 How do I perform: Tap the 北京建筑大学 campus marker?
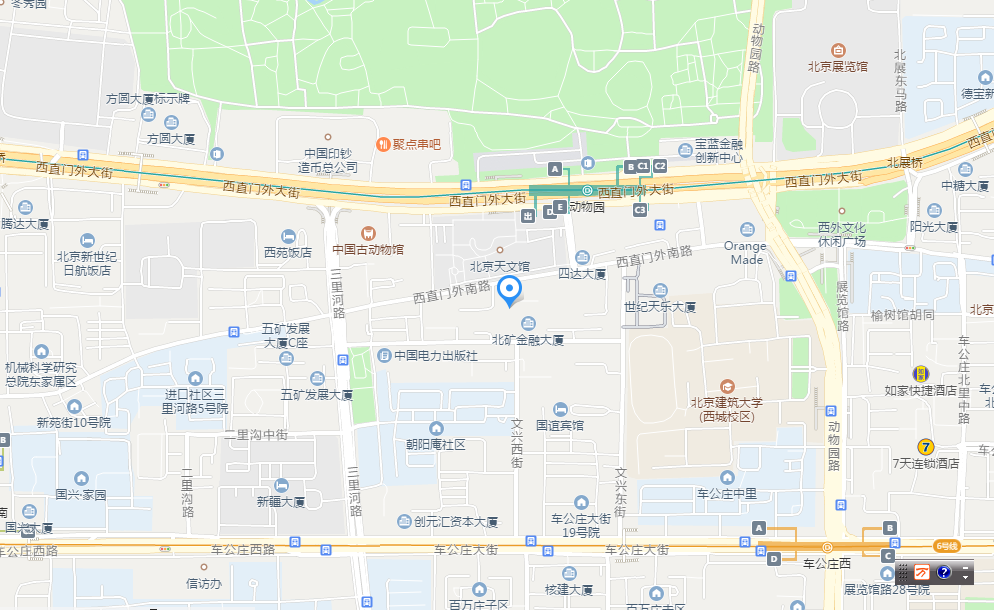point(726,386)
